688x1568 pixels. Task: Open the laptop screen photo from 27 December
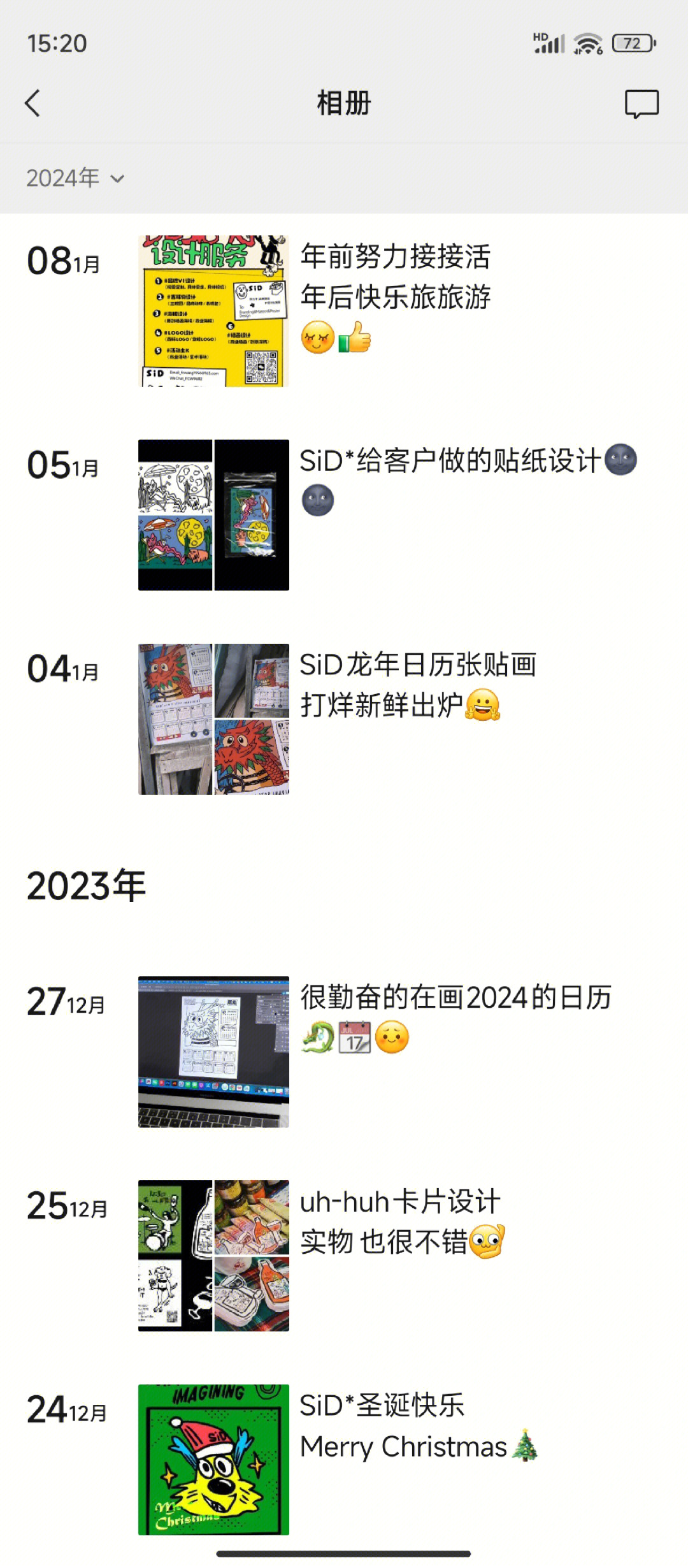pos(213,1052)
